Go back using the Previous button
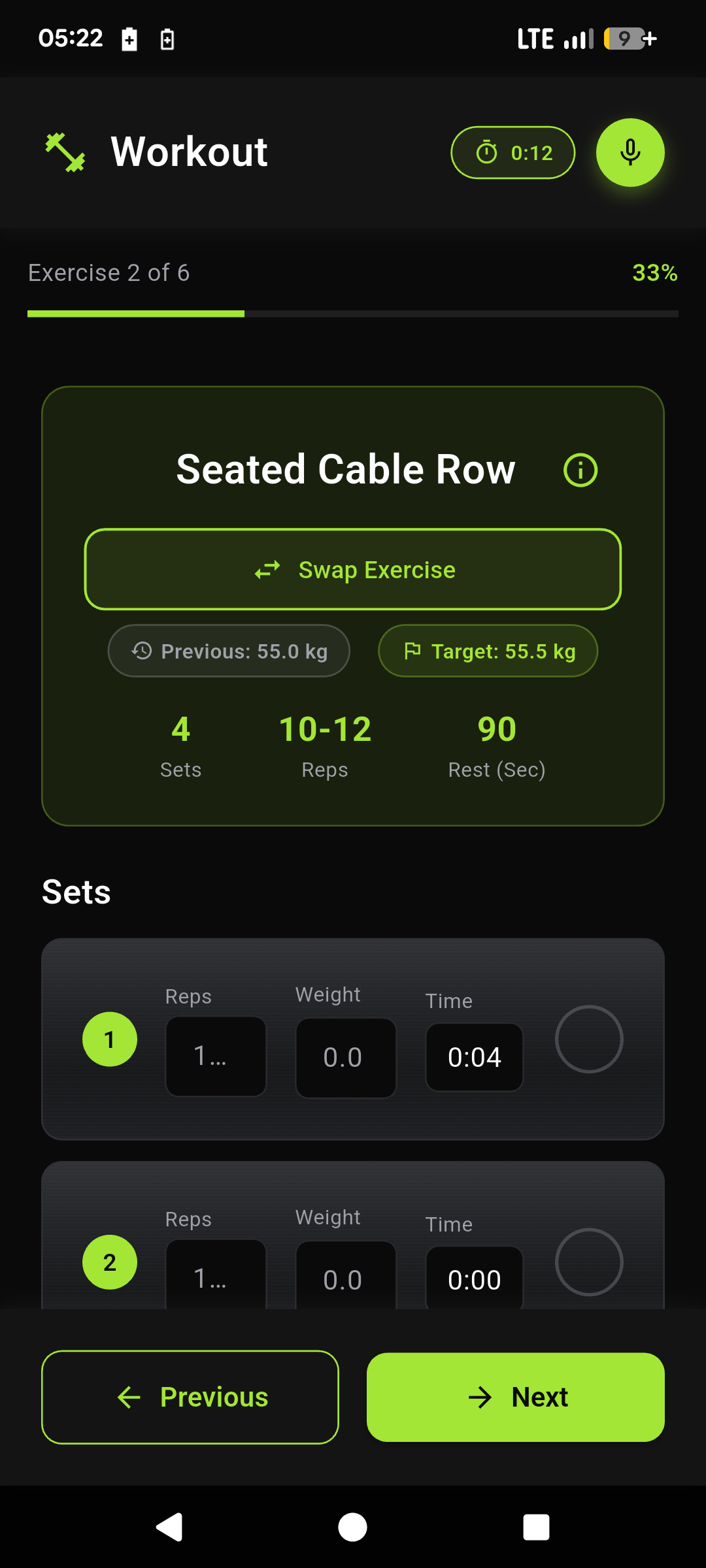 (x=190, y=1397)
